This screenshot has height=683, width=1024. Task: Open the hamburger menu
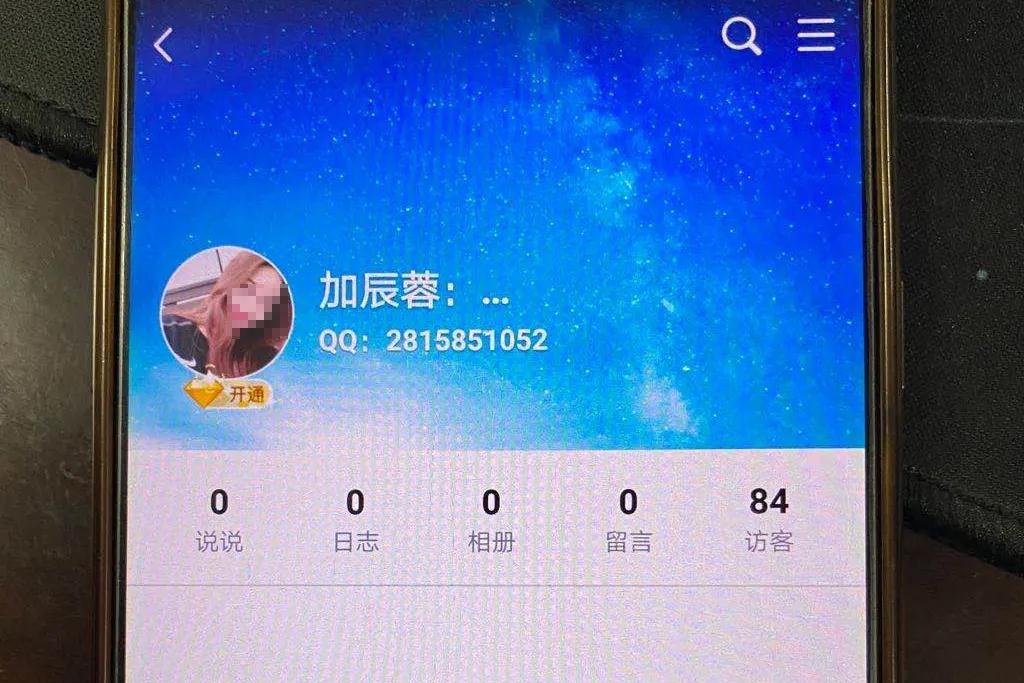point(816,37)
